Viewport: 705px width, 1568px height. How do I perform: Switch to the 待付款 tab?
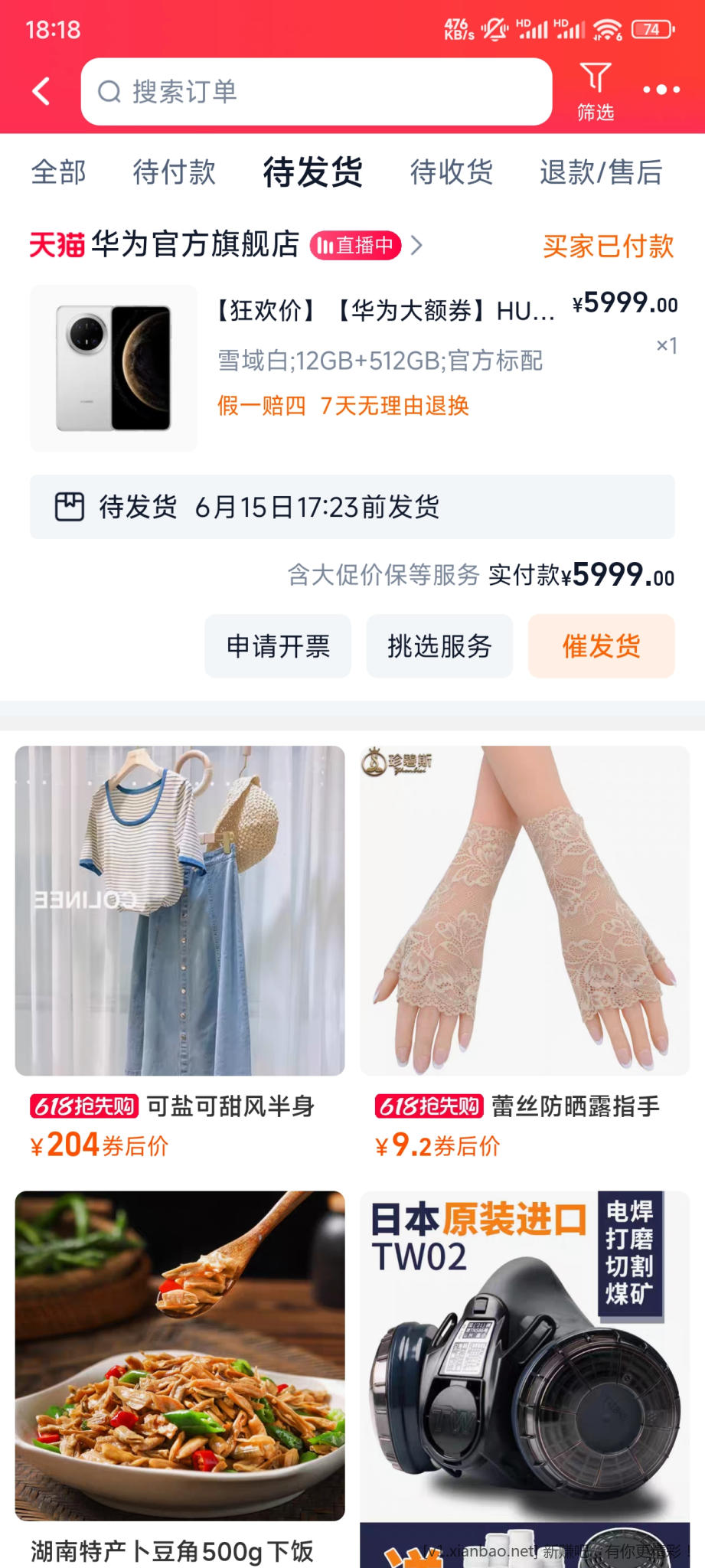click(x=174, y=172)
